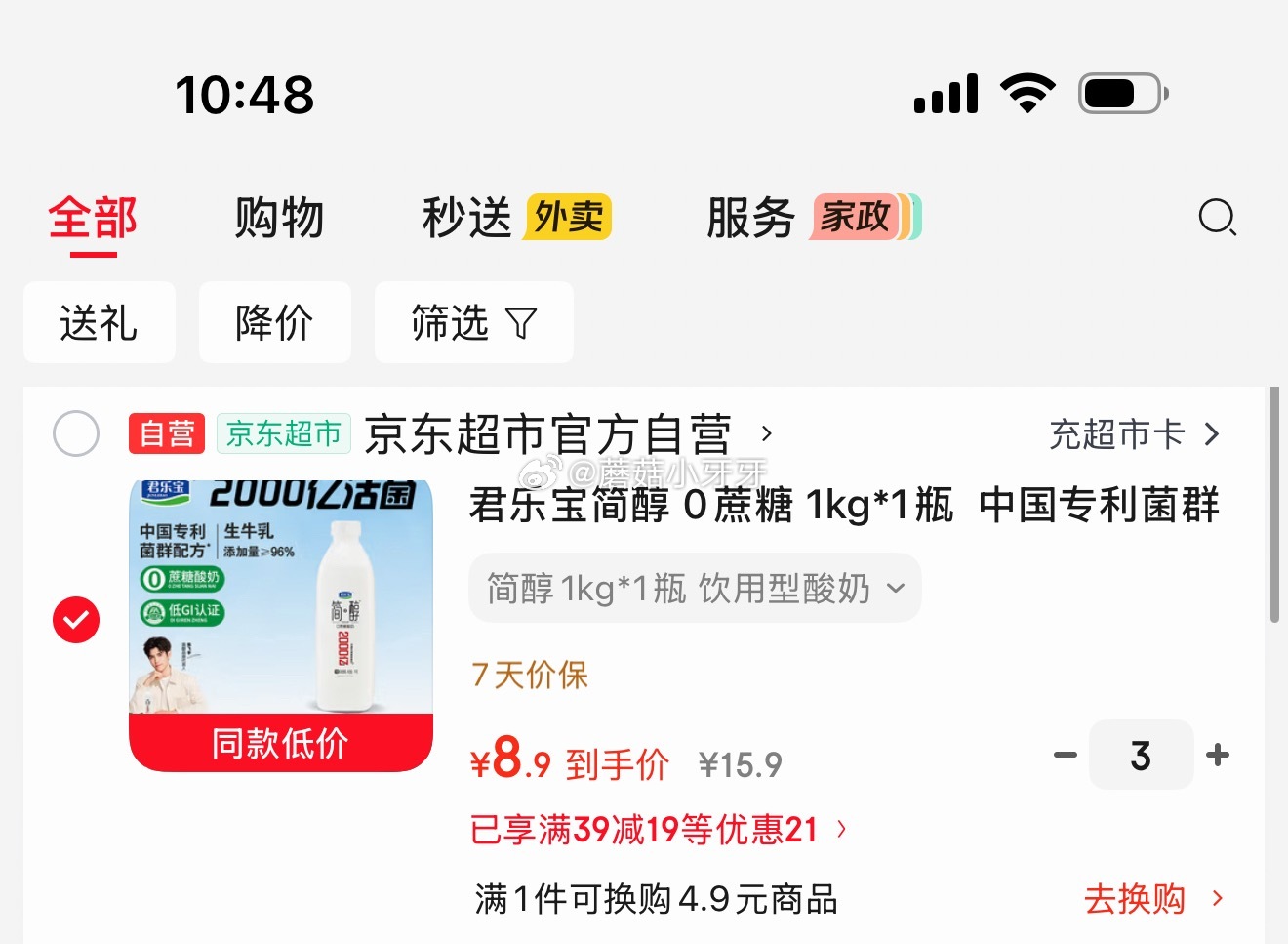The height and width of the screenshot is (944, 1288).
Task: Increase the yogurt quantity with plus
Action: [x=1218, y=755]
